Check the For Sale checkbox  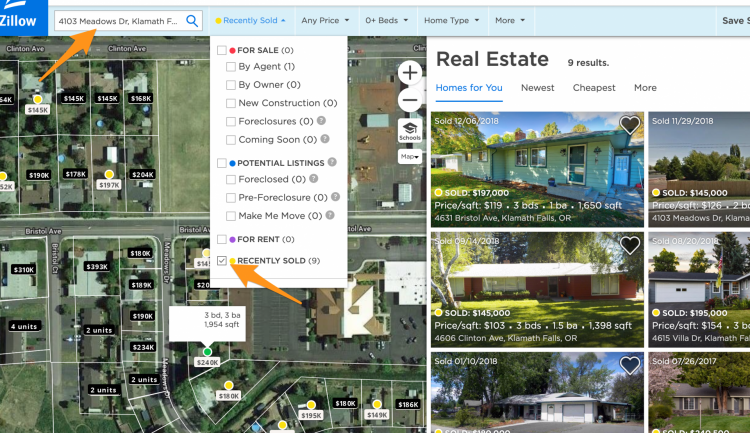(x=222, y=49)
